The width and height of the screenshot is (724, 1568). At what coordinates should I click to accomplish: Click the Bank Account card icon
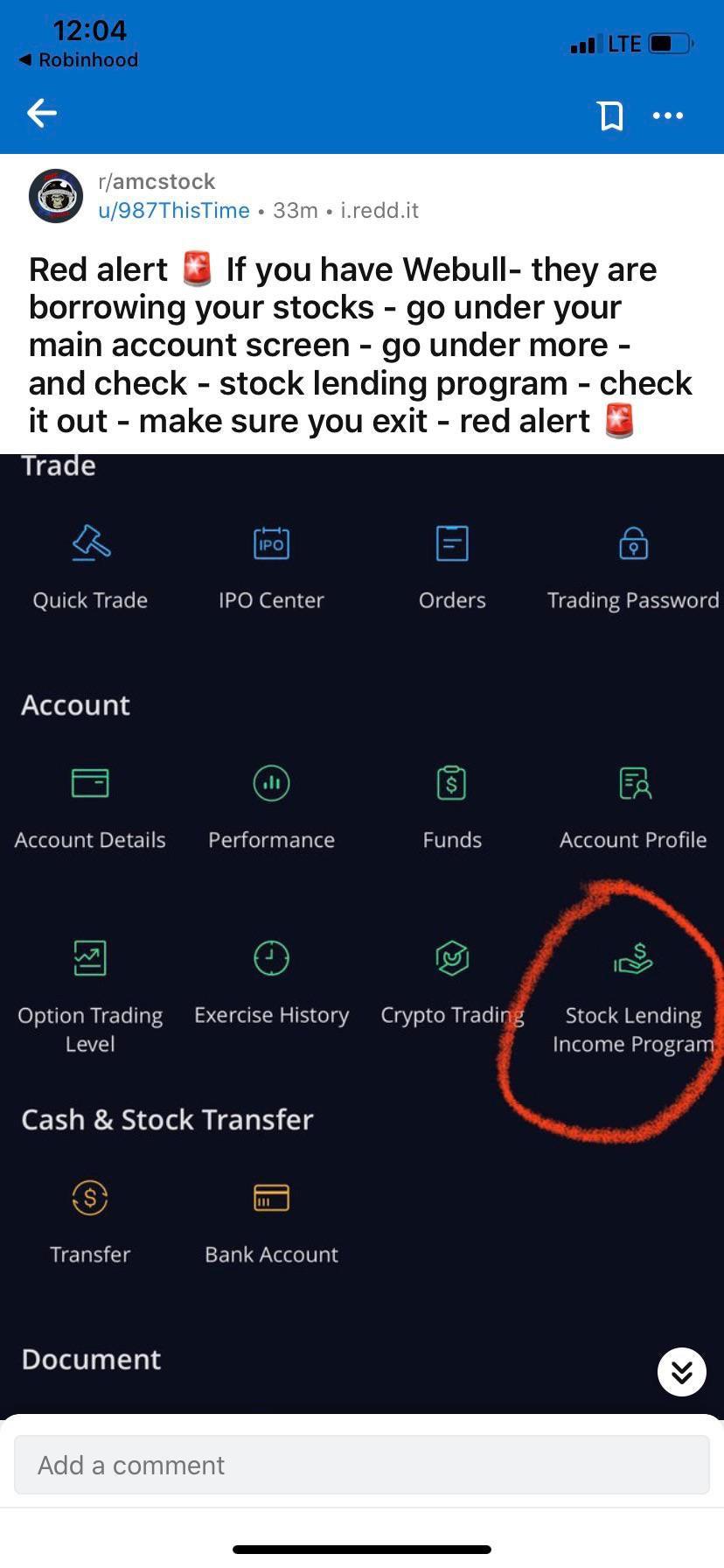tap(271, 1197)
